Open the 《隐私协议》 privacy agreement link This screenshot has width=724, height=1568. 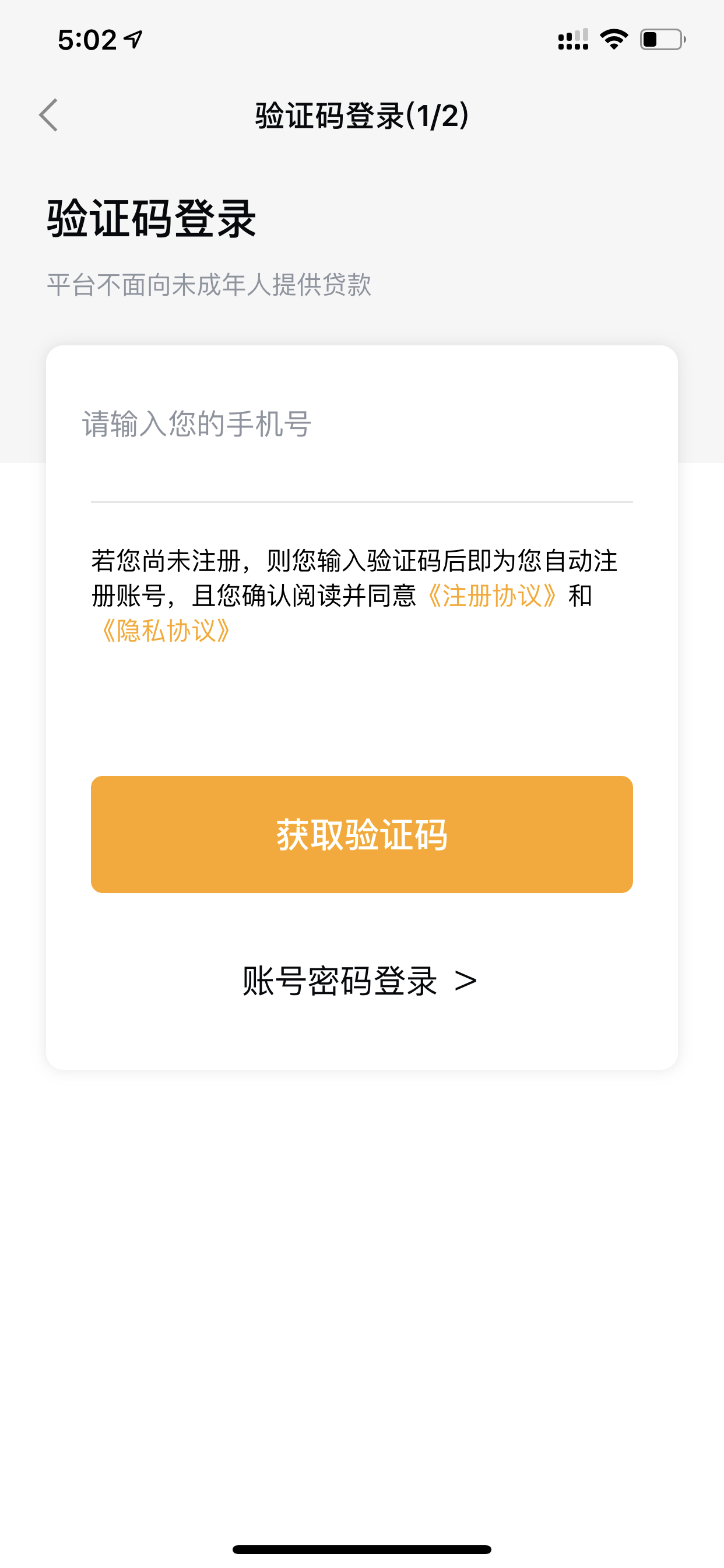pyautogui.click(x=164, y=631)
